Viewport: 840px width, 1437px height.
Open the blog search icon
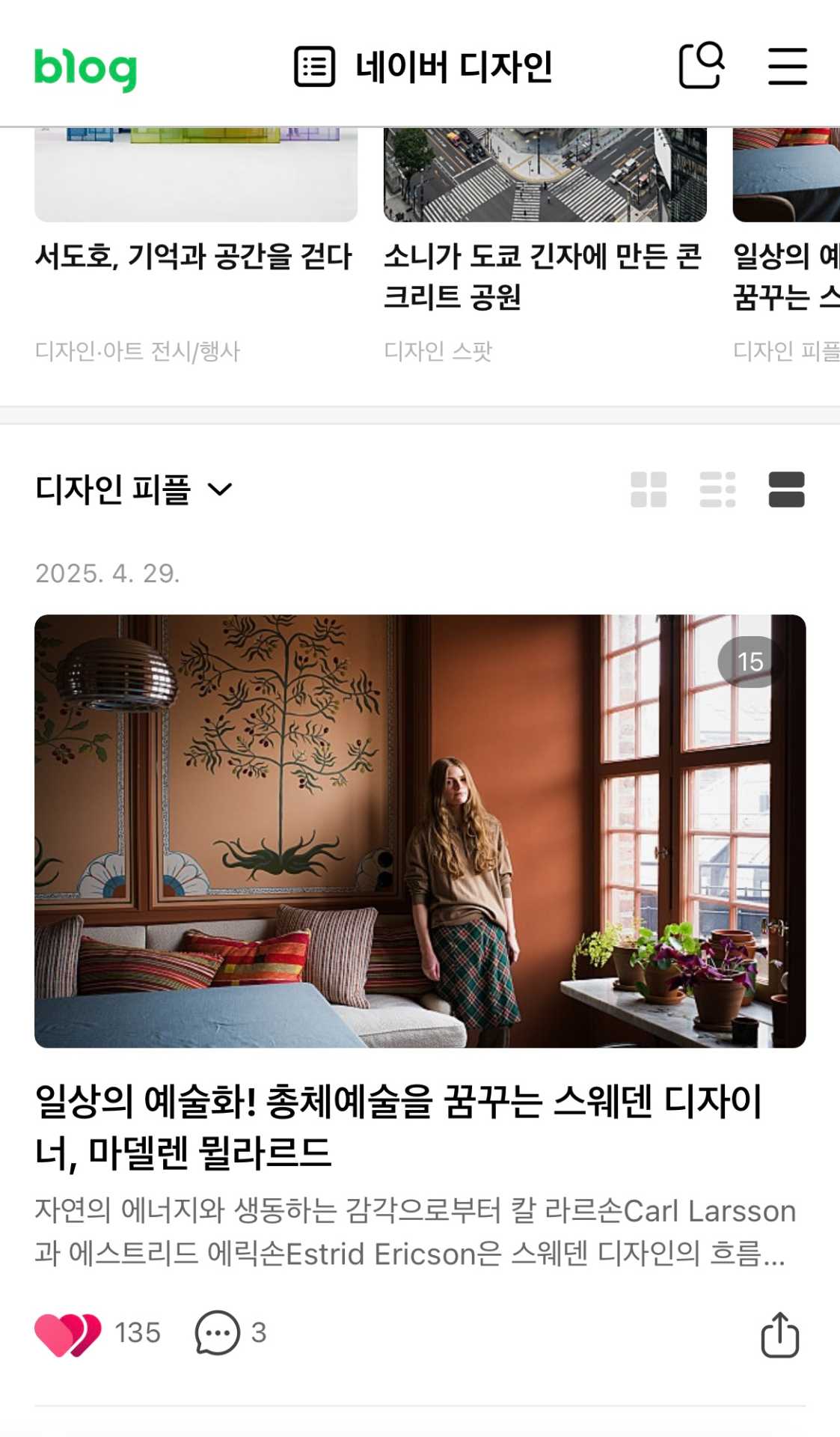[x=702, y=66]
